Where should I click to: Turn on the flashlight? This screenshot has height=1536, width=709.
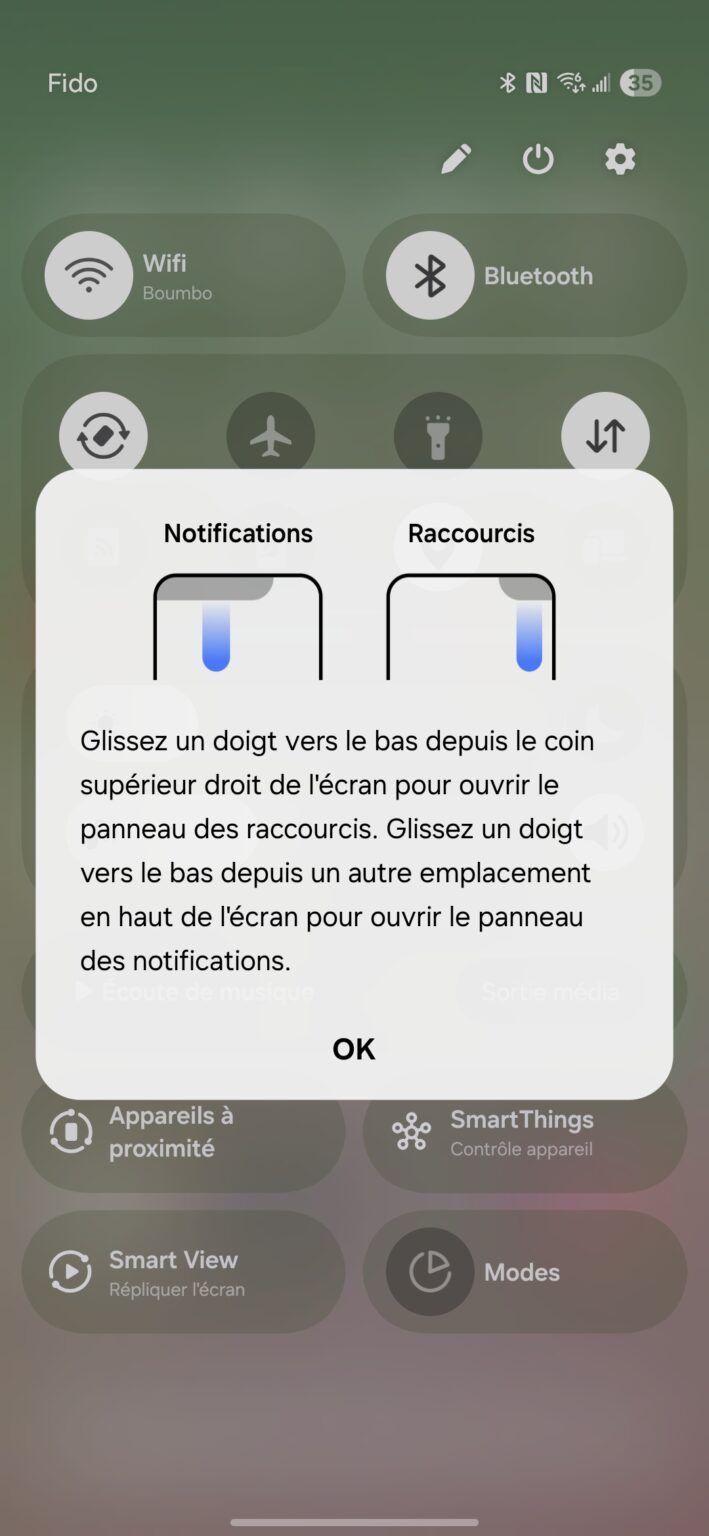[x=438, y=437]
